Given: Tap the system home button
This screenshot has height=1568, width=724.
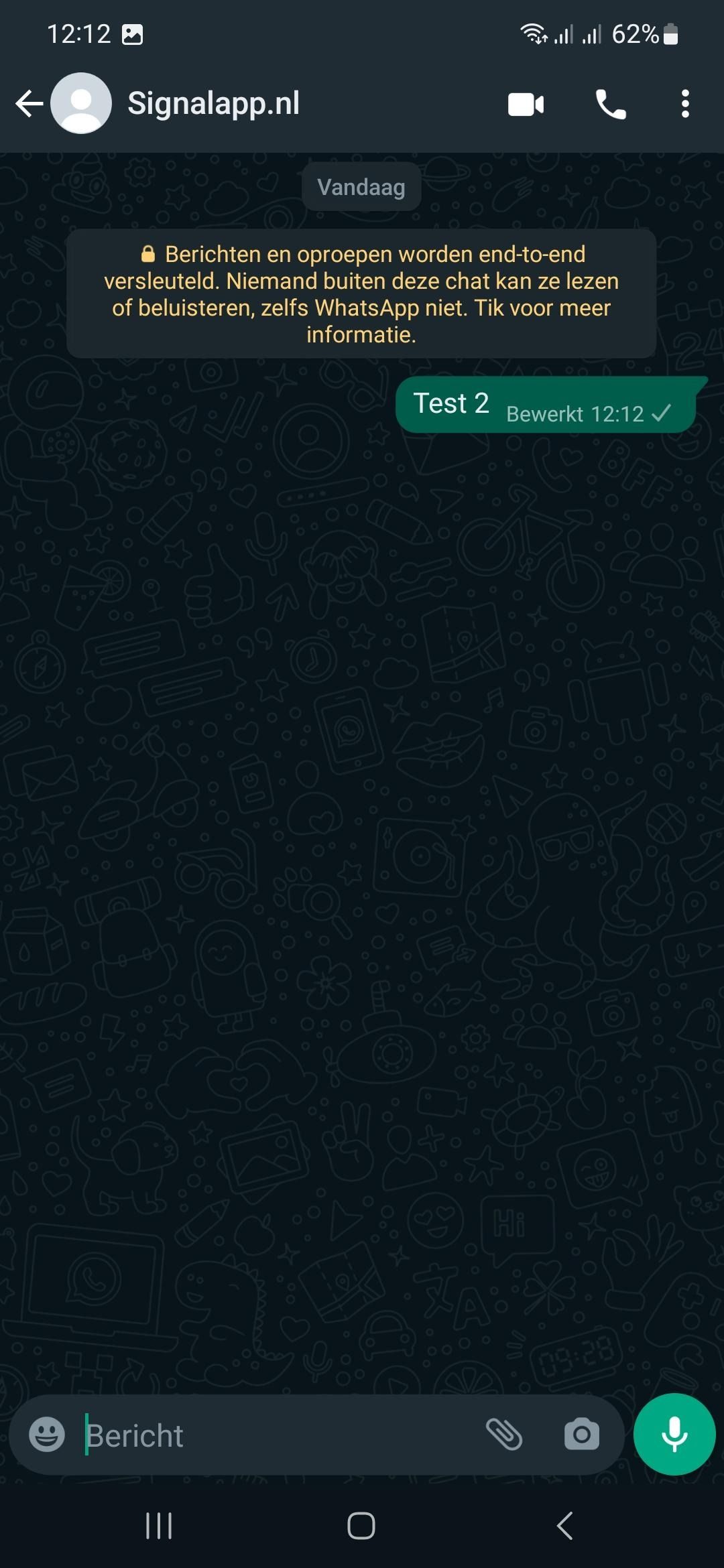Looking at the screenshot, I should coord(361,1526).
